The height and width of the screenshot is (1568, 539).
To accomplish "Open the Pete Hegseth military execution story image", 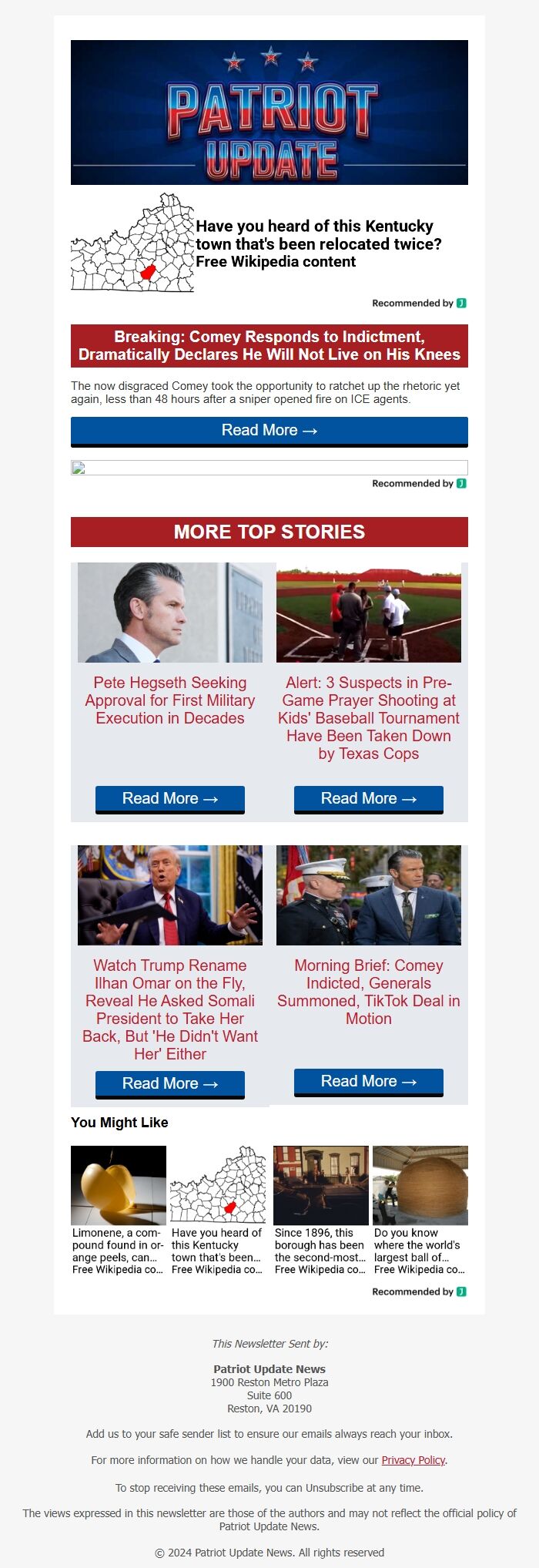I will pos(170,613).
